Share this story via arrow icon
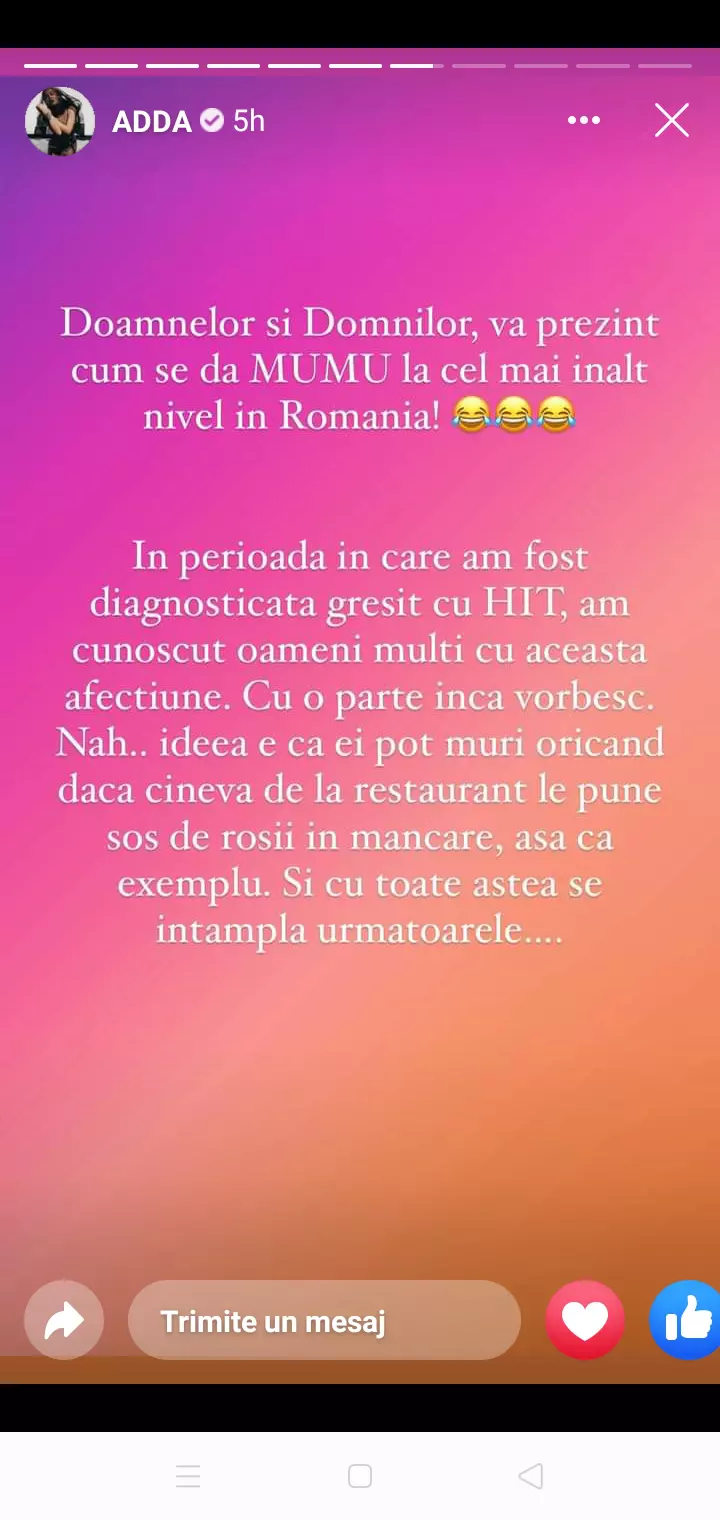720x1520 pixels. click(x=64, y=1321)
